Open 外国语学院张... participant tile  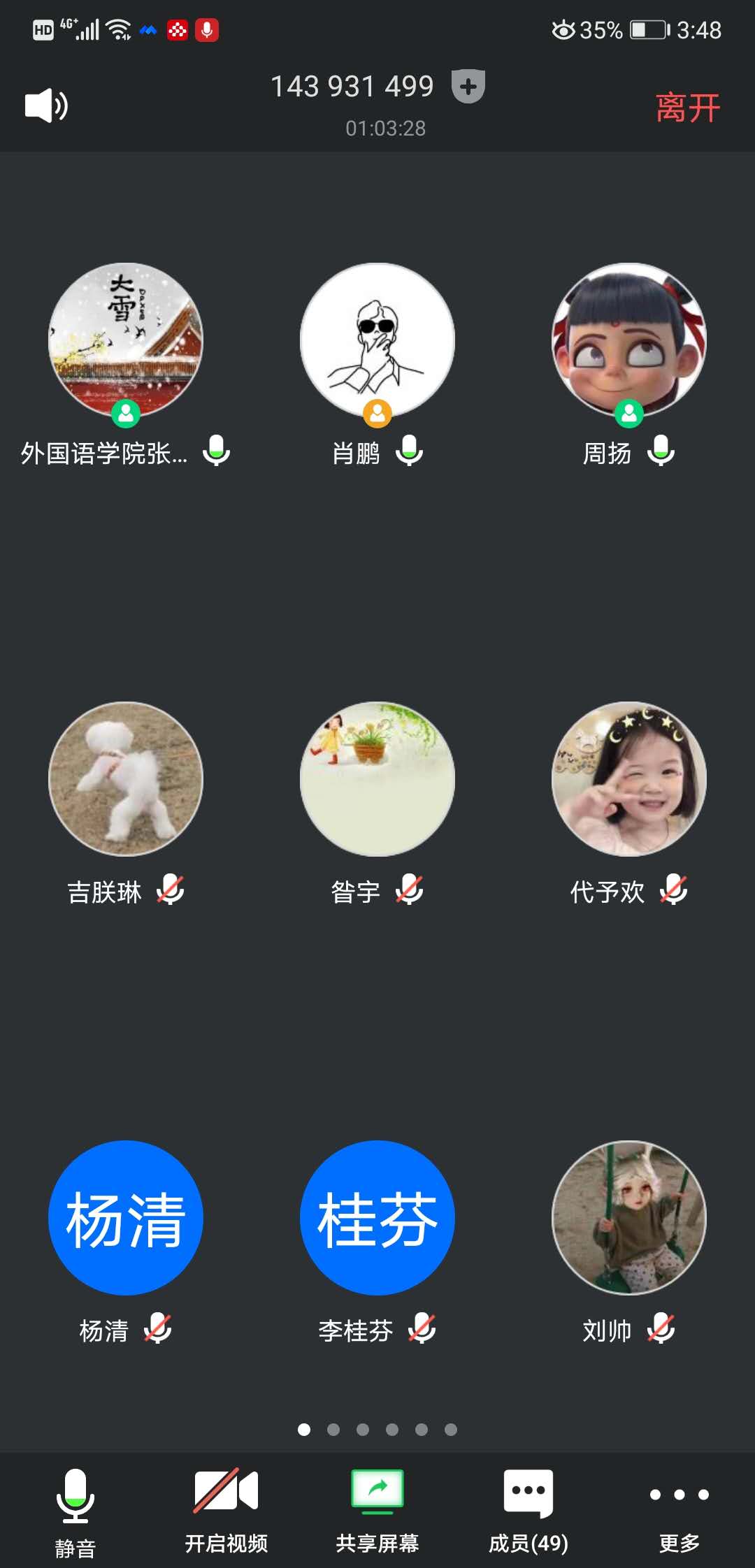pos(126,340)
